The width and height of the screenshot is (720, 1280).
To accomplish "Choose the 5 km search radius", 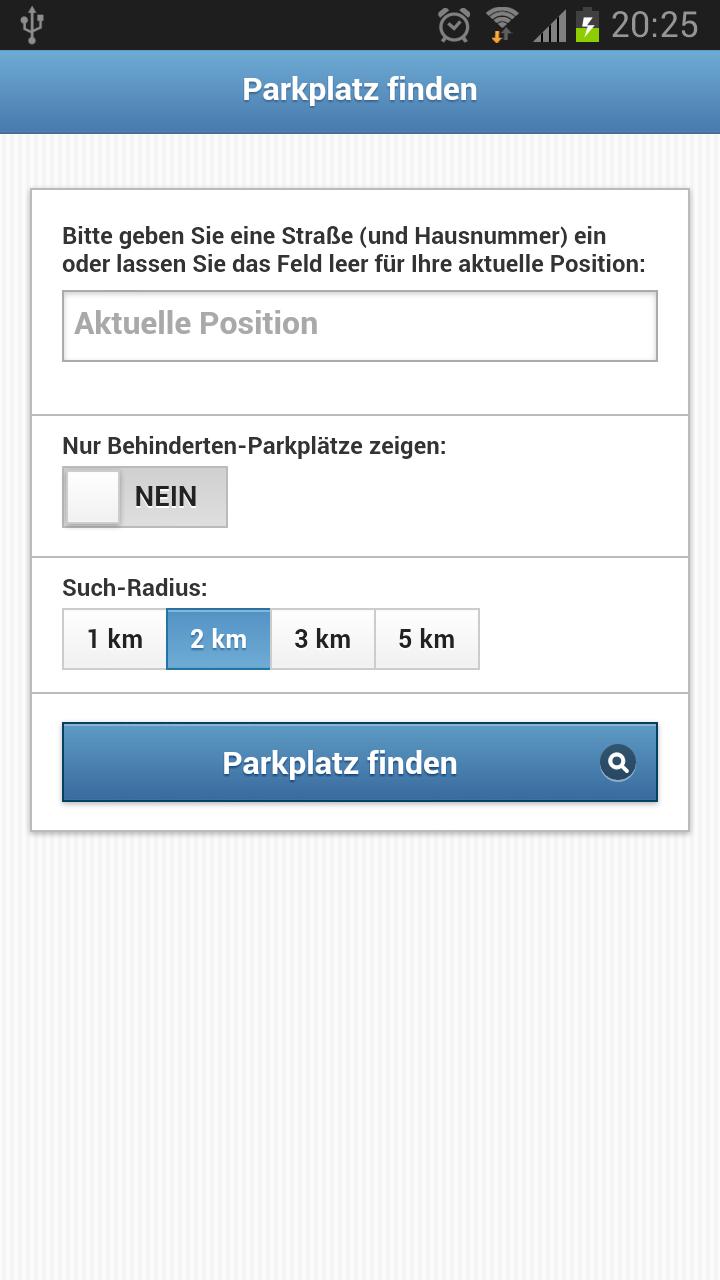I will [x=427, y=639].
